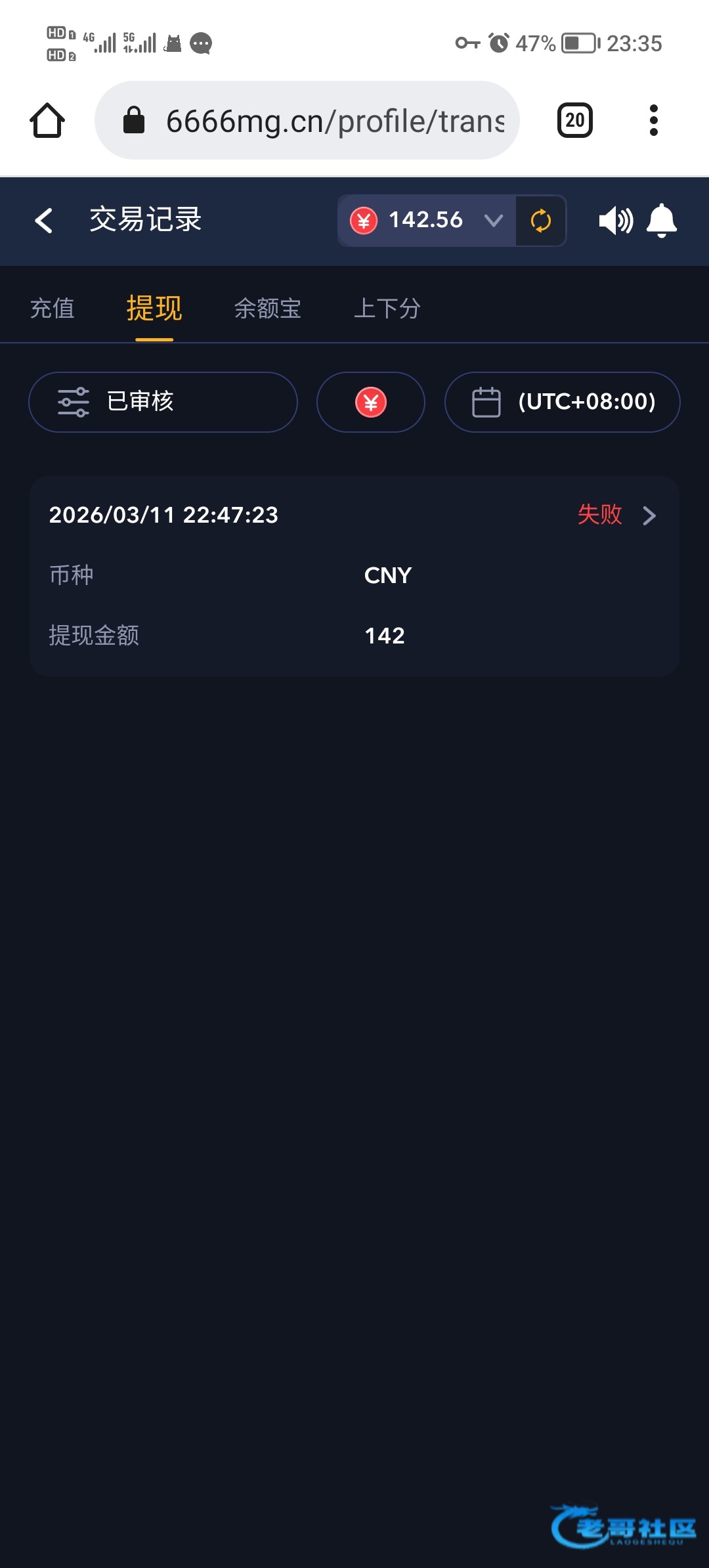
Task: Open the failed withdrawal record from 22:47:23
Action: tap(354, 577)
